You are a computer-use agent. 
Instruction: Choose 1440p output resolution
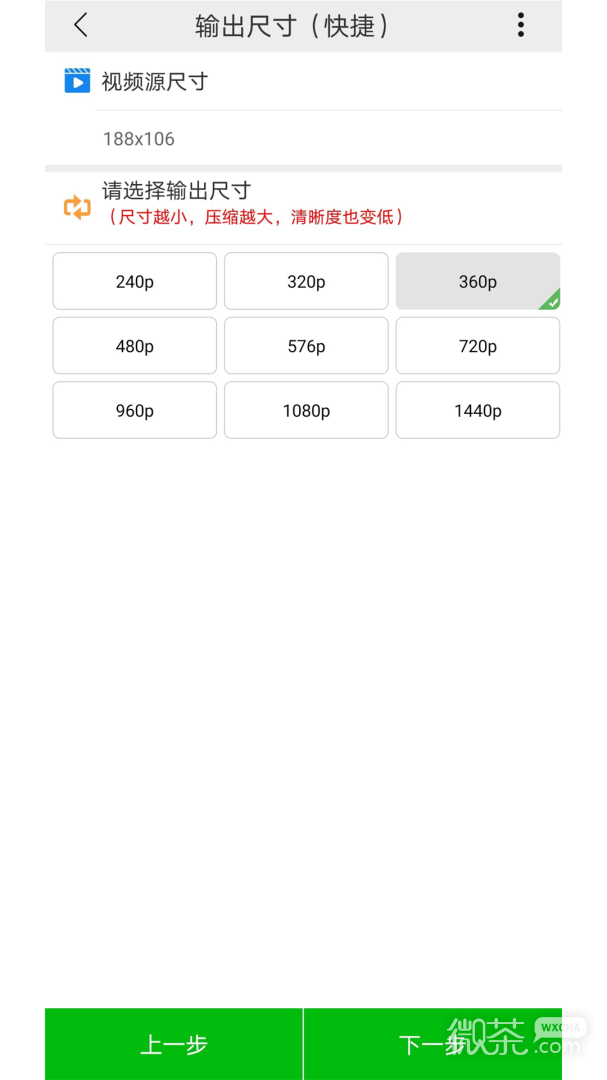click(477, 411)
